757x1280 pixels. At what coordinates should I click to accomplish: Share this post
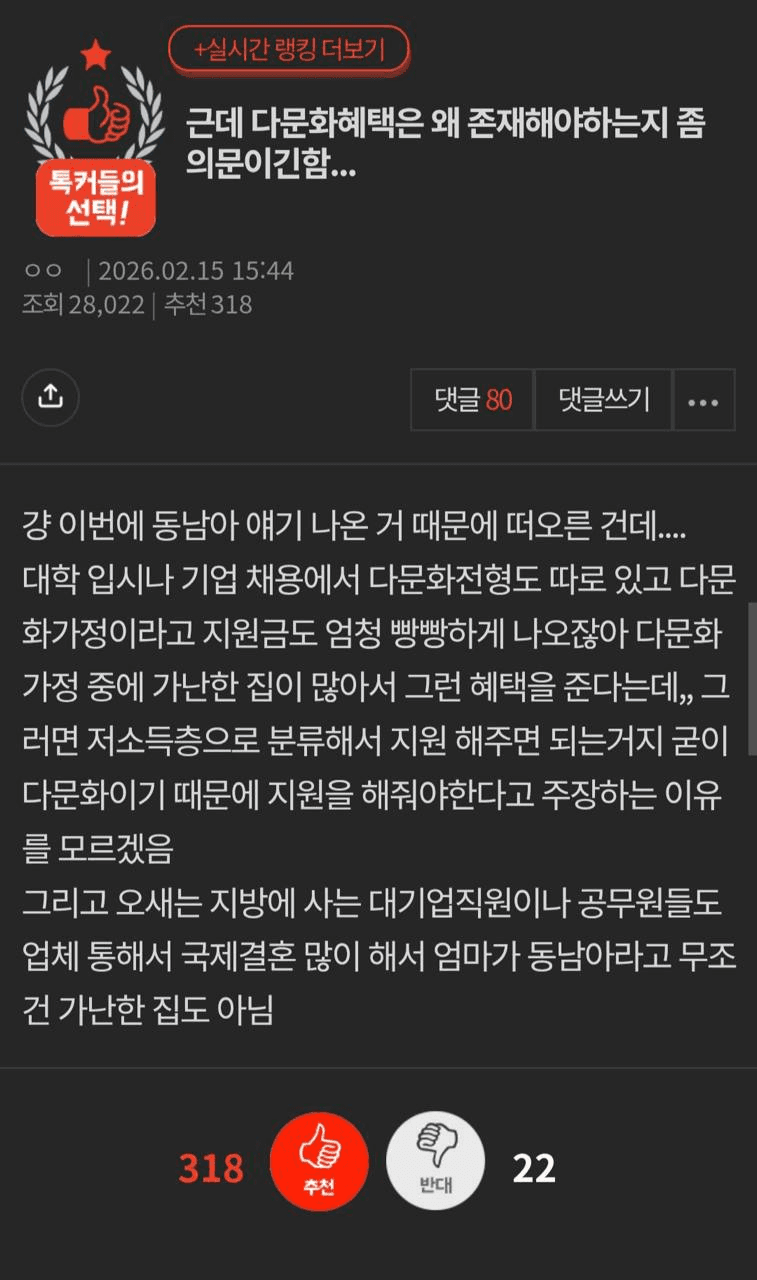50,398
